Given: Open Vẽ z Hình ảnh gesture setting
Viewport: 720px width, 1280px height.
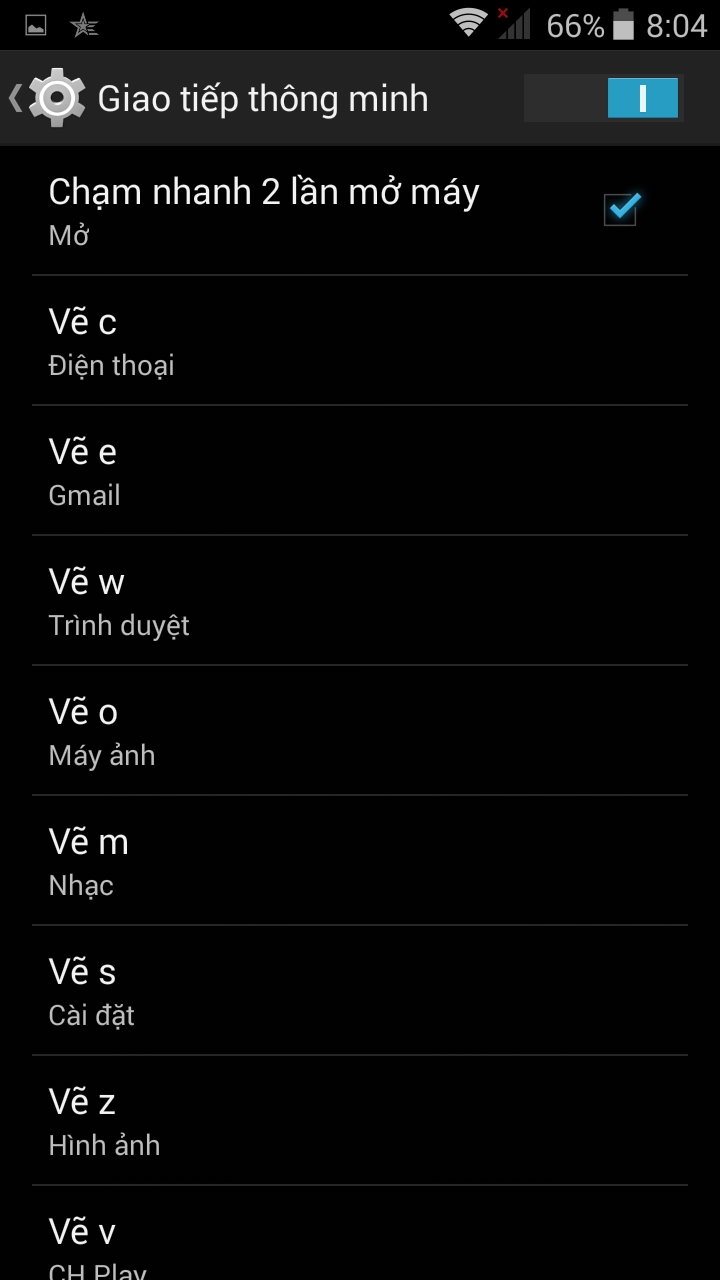Looking at the screenshot, I should click(360, 1121).
